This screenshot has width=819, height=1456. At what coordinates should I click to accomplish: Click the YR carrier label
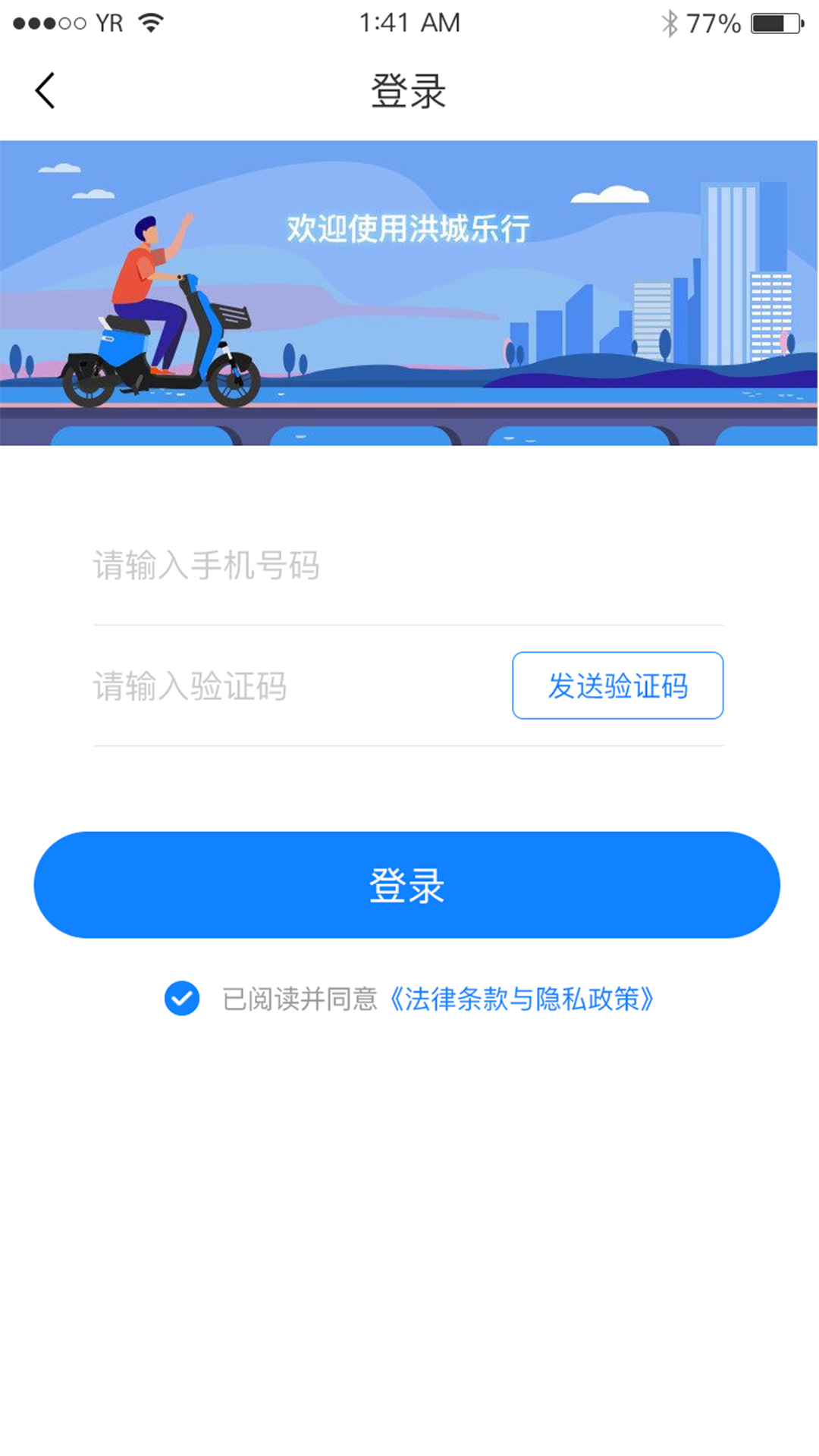coord(108,22)
